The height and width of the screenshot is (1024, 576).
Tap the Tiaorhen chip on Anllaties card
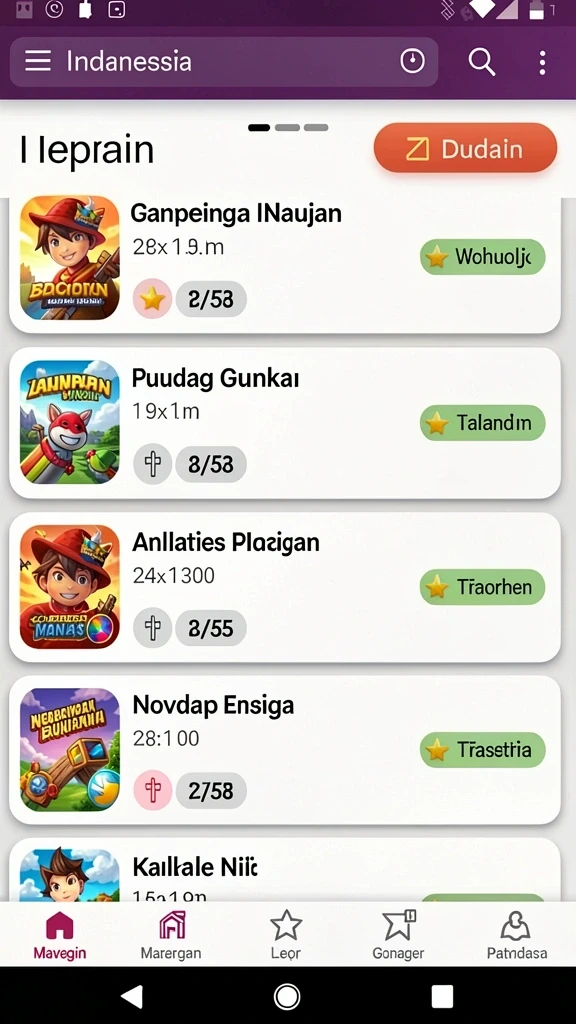[483, 586]
